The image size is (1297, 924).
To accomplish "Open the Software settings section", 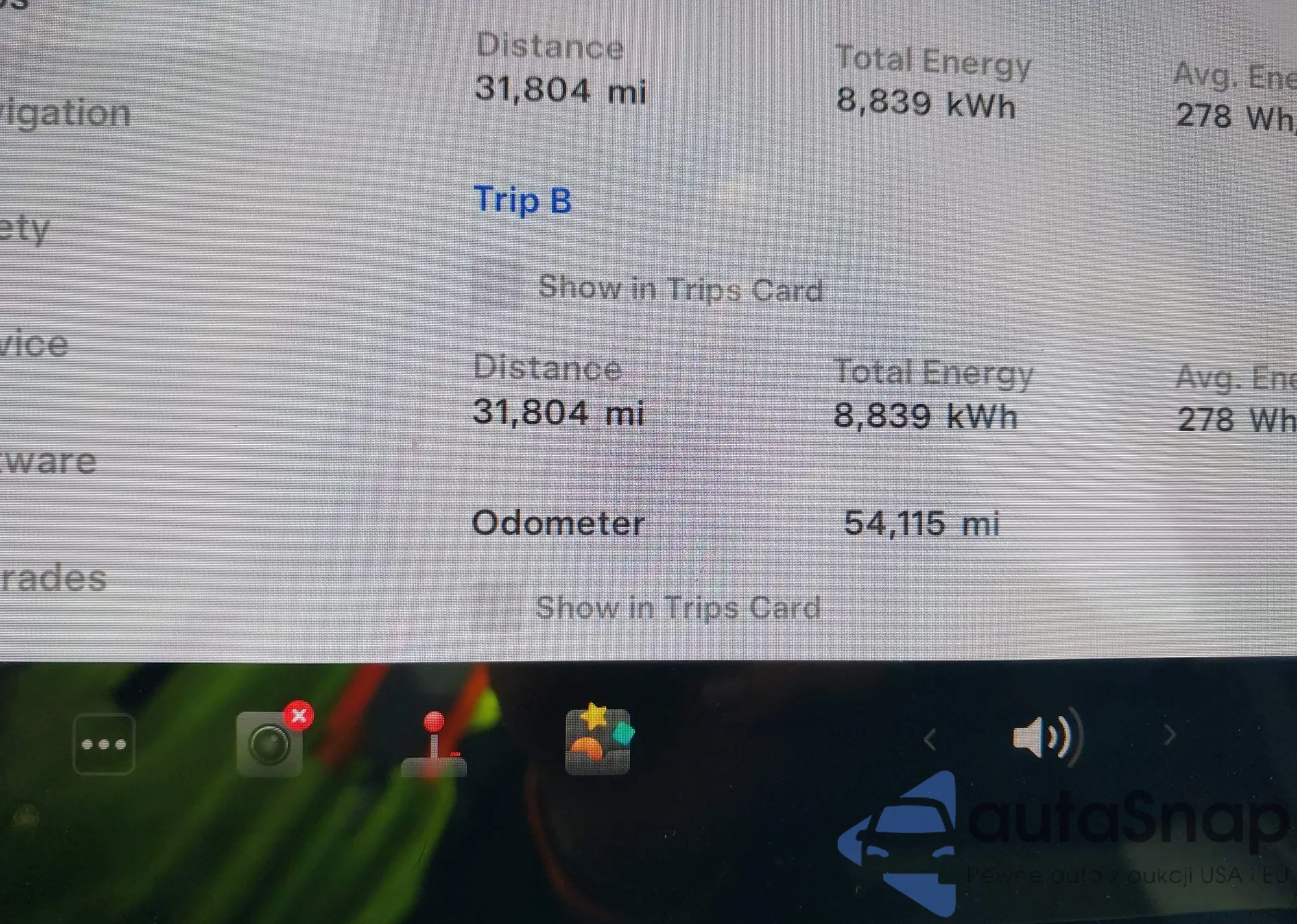I will [x=49, y=461].
